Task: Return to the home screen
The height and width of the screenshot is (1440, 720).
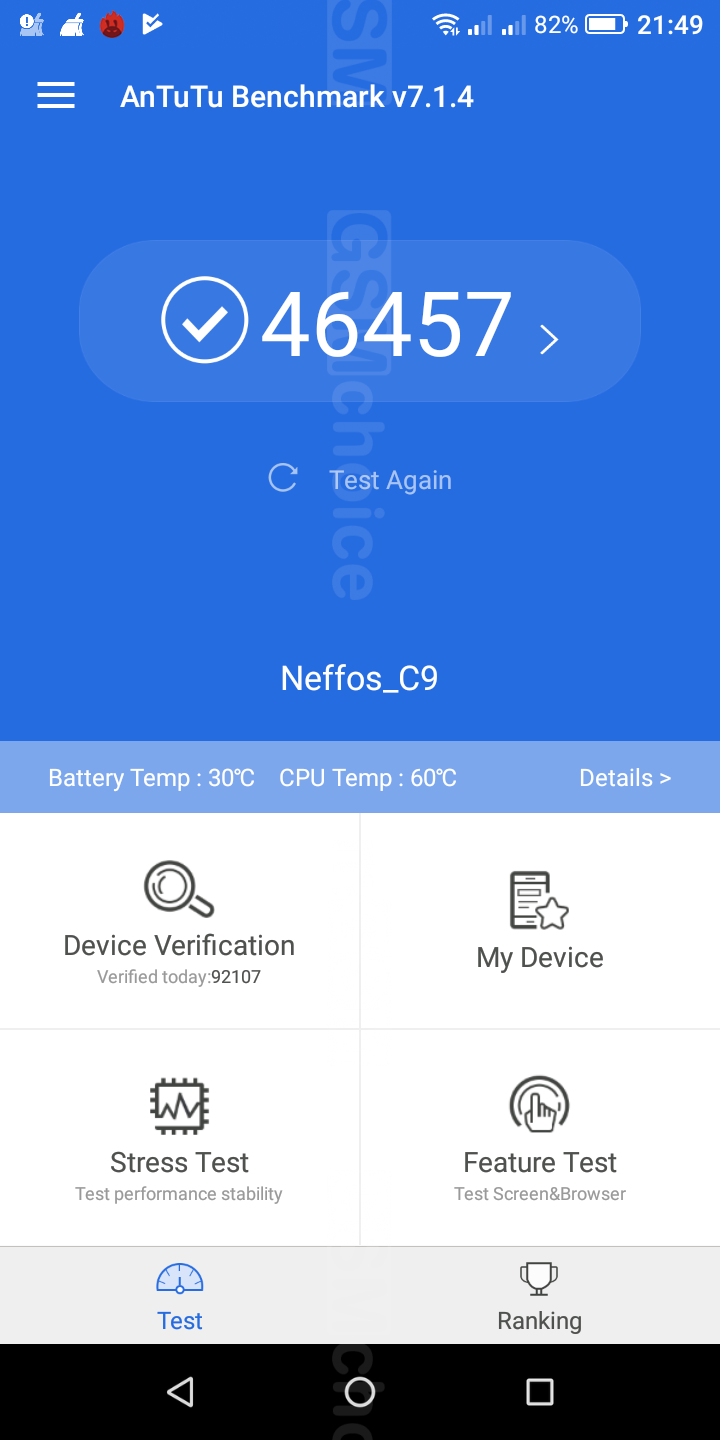Action: coord(360,1392)
